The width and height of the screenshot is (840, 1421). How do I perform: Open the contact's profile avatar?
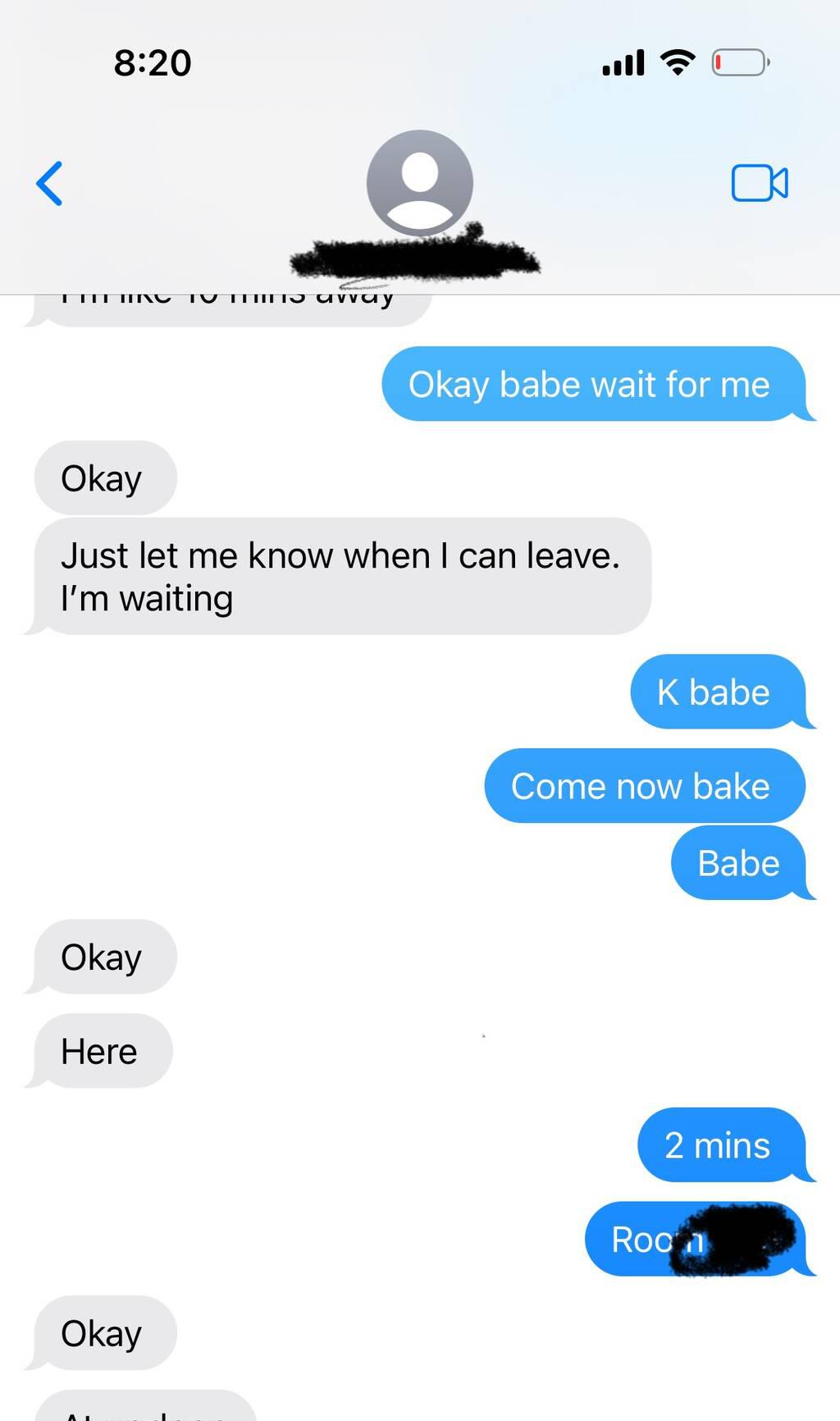click(419, 182)
